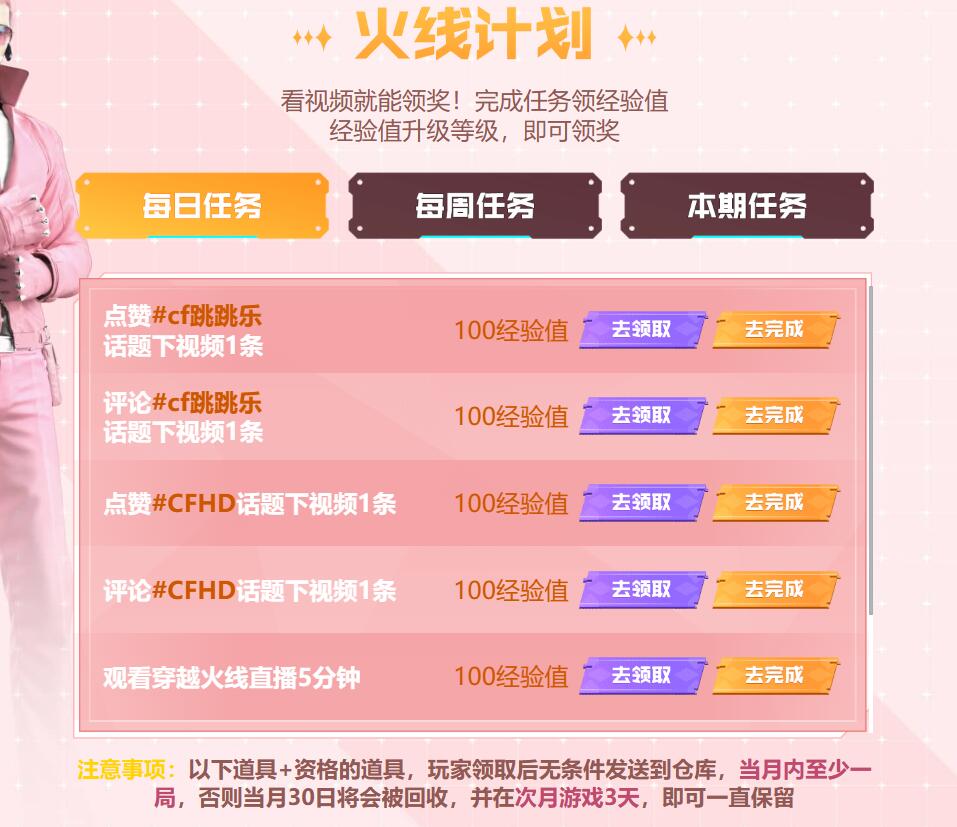The image size is (957, 827).
Task: Tap 去领取 for 点赞#cf跳跳乐 task
Action: (x=642, y=330)
